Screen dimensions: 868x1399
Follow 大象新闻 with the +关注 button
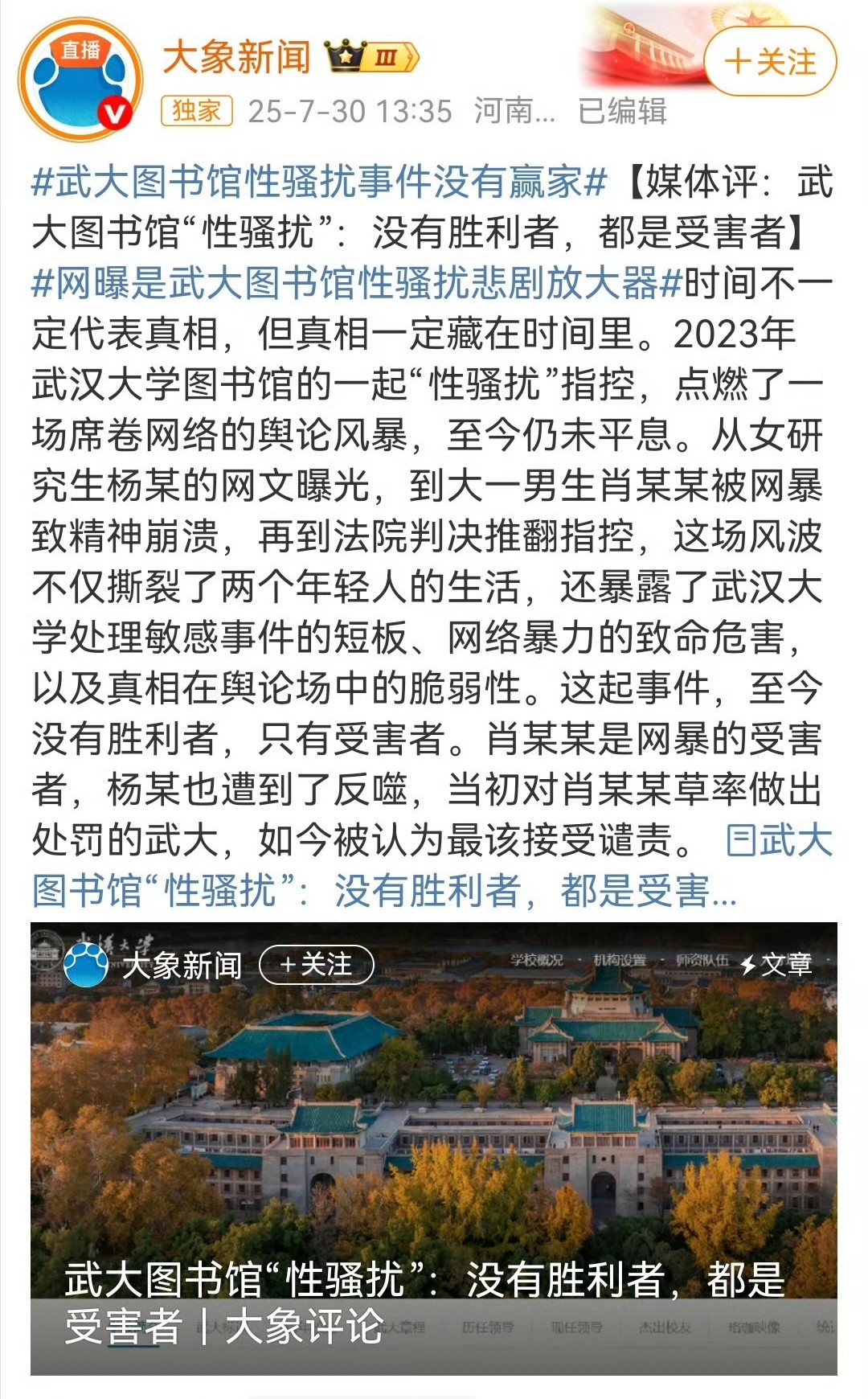click(x=770, y=62)
